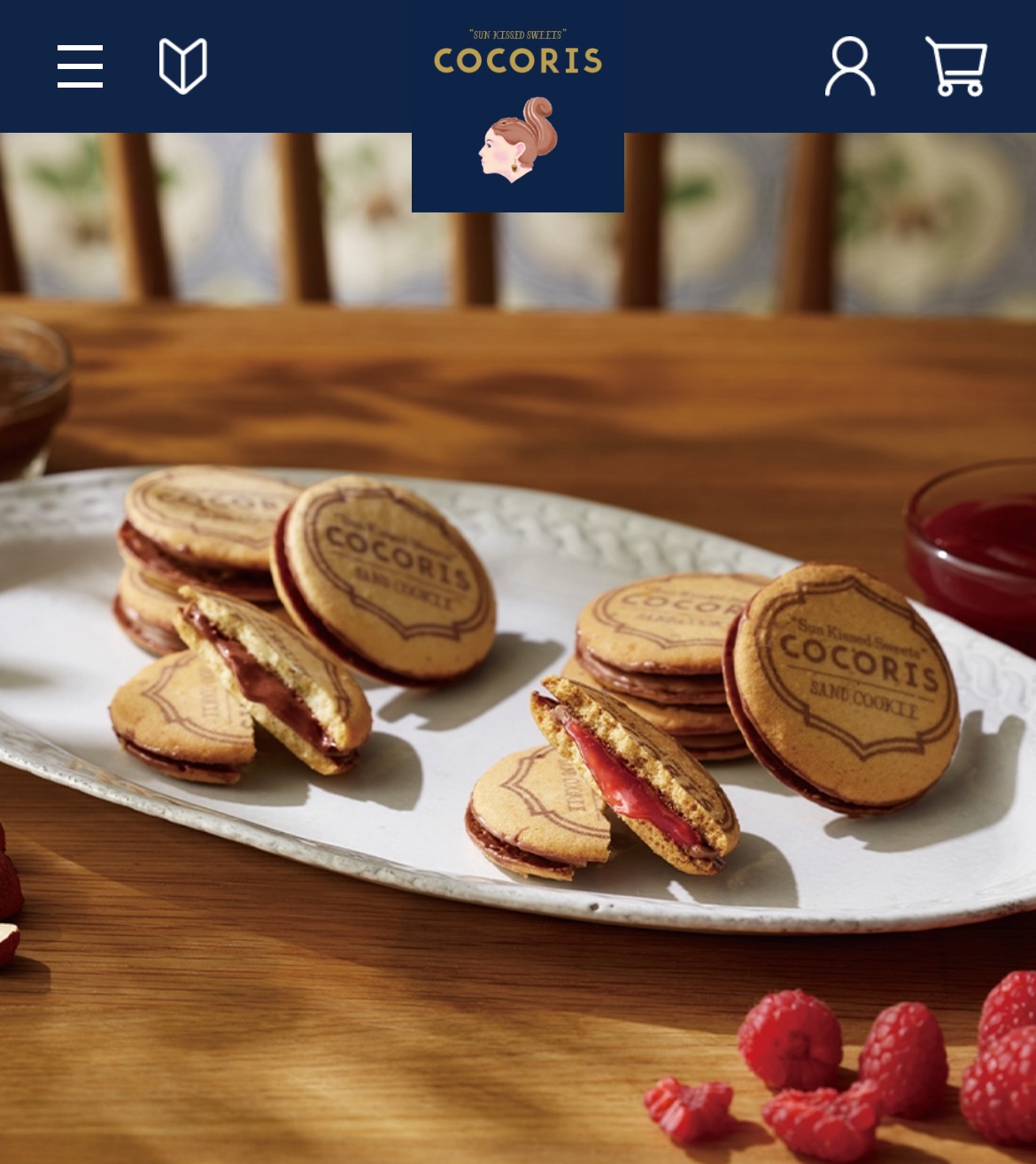Open the account profile icon

coord(850,66)
